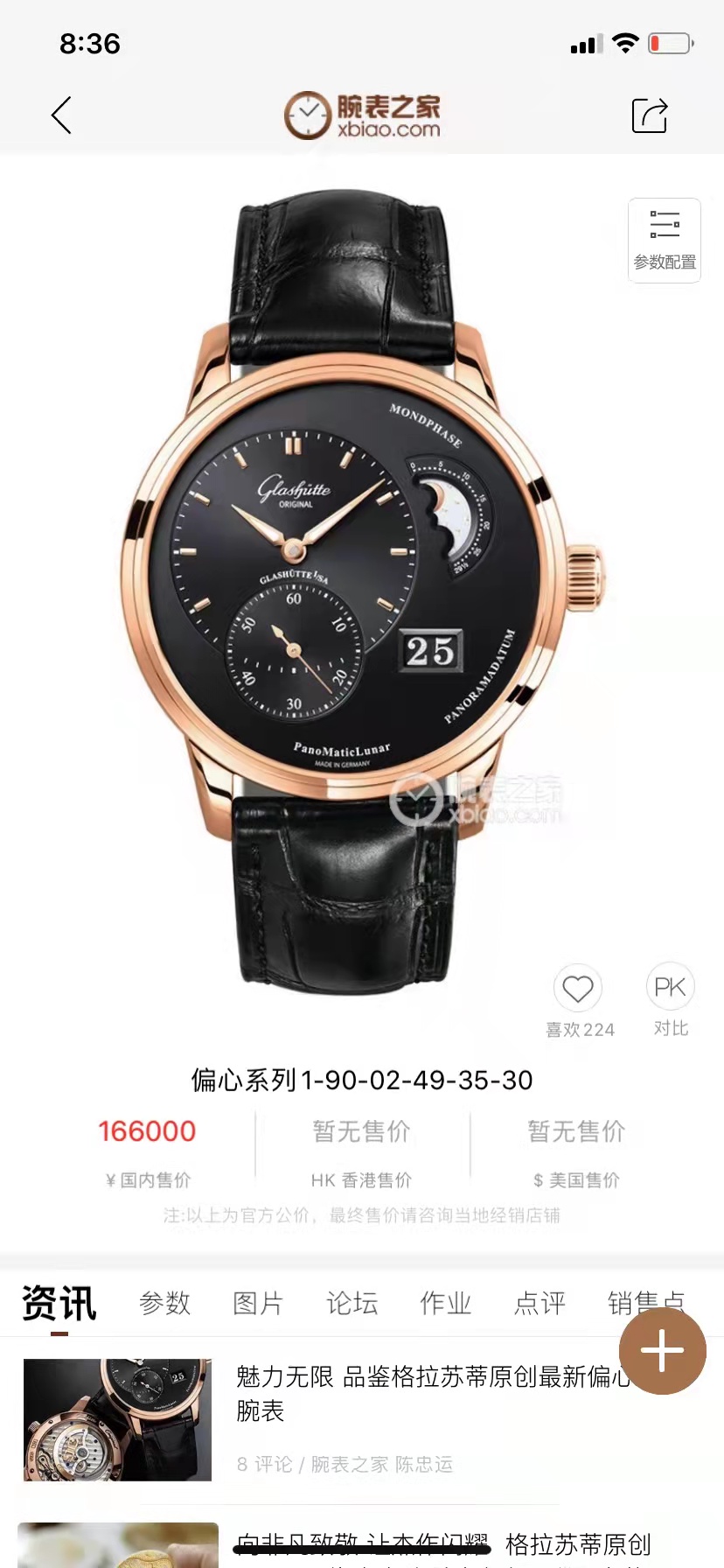Share this watch page
Image resolution: width=724 pixels, height=1568 pixels.
pyautogui.click(x=649, y=115)
